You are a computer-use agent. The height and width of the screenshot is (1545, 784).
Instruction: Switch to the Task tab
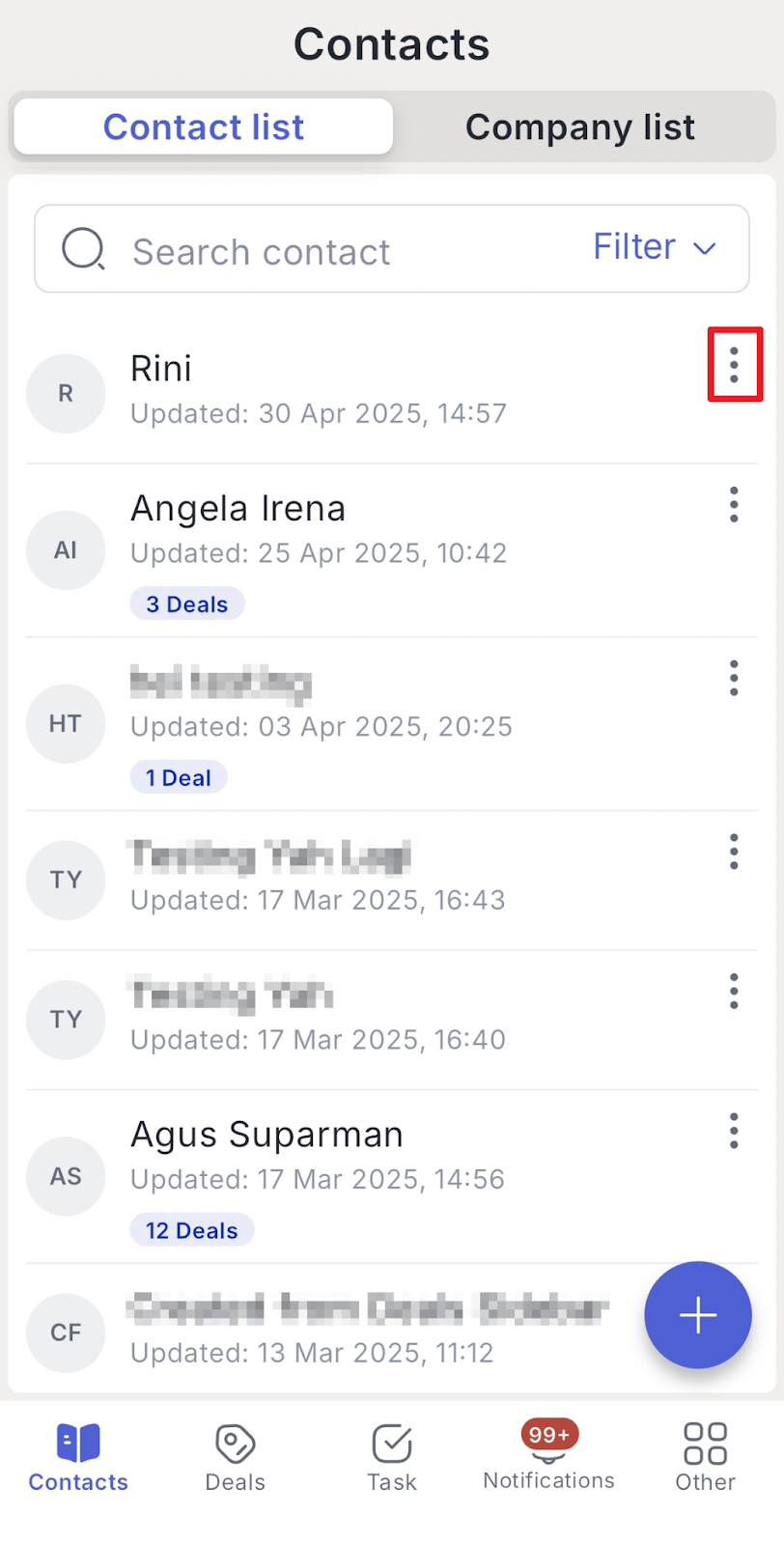coord(392,1458)
